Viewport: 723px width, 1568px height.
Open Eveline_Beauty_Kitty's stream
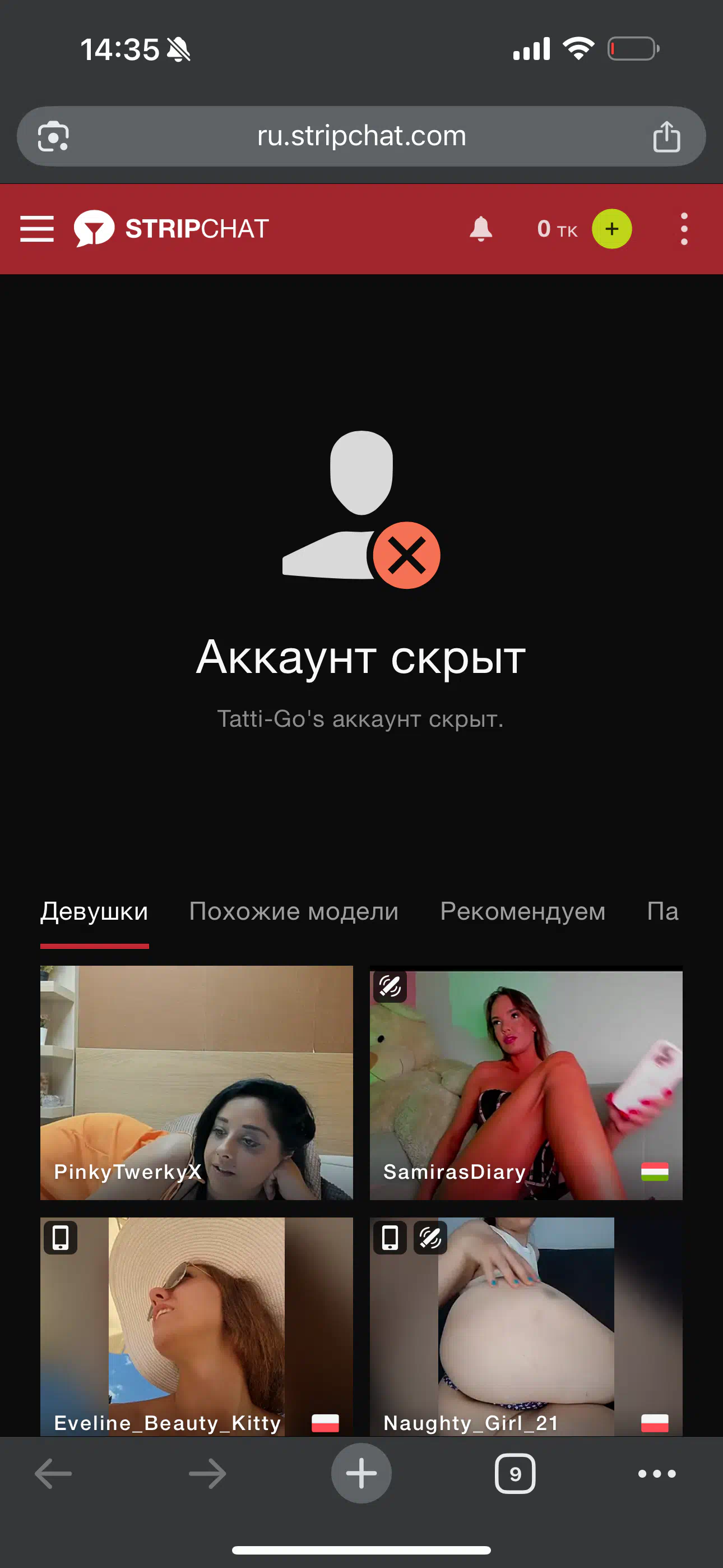point(197,1326)
